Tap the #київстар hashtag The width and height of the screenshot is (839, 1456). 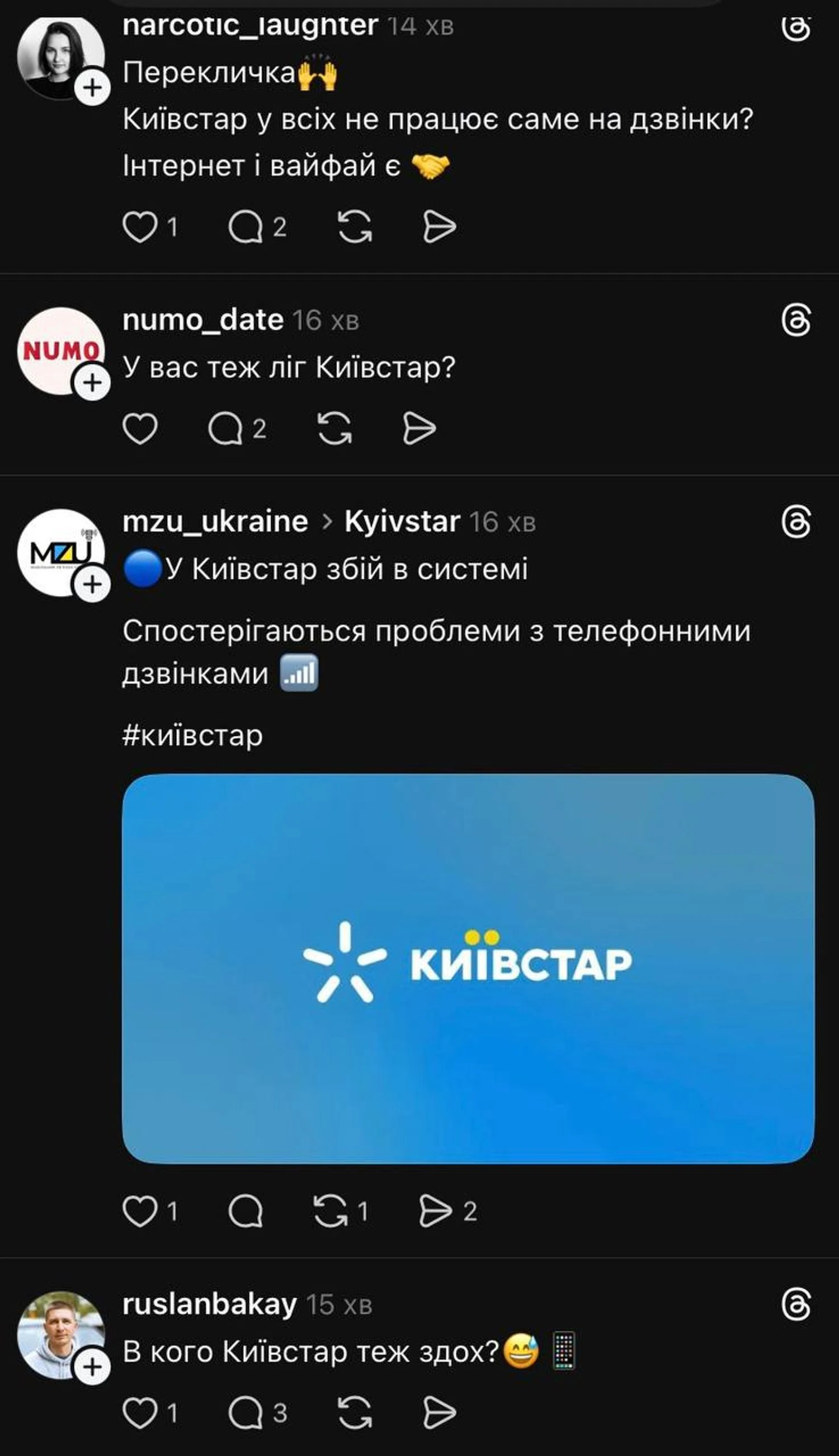(192, 736)
